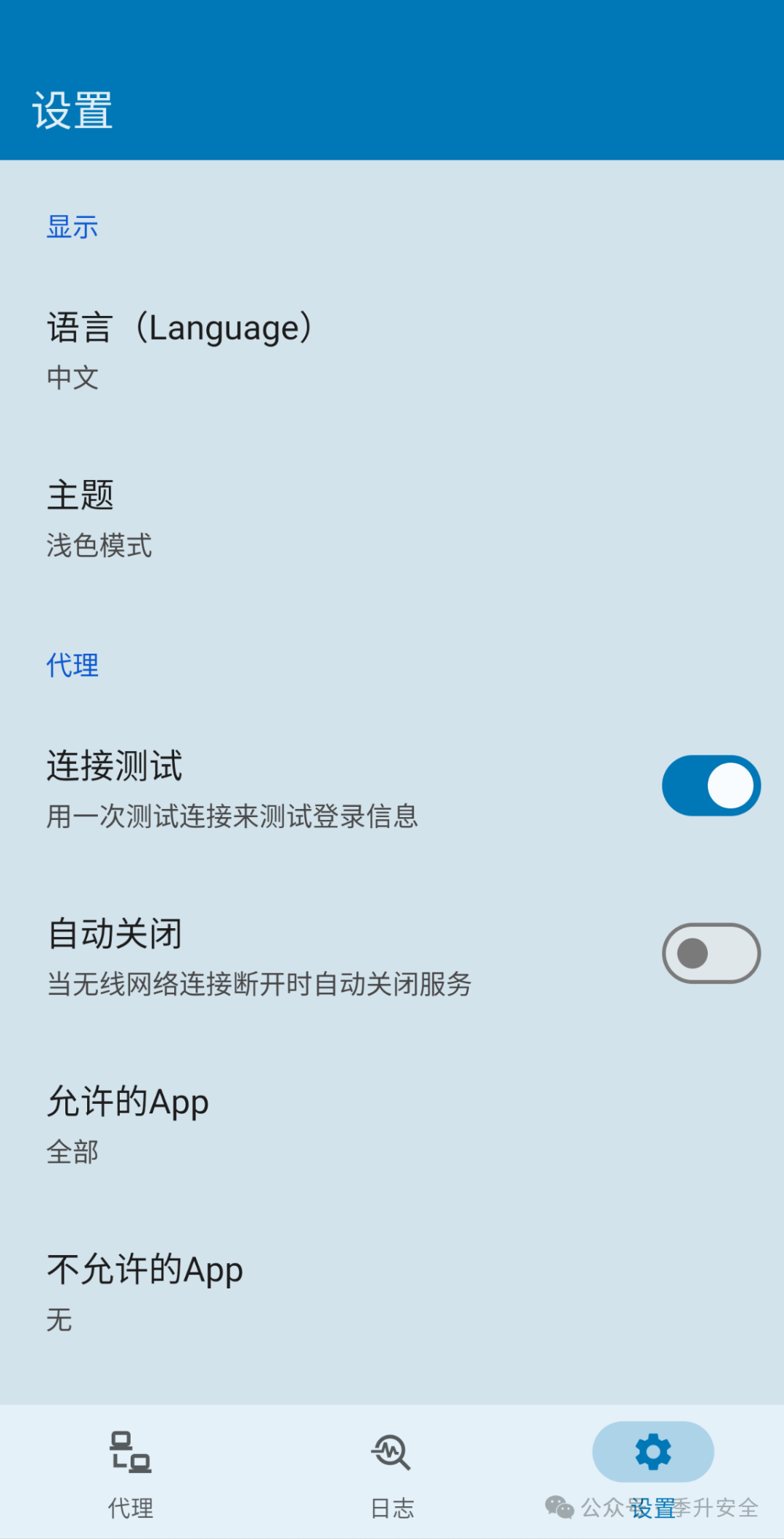
Task: Open the 不允许的App setting
Action: pyautogui.click(x=145, y=1291)
